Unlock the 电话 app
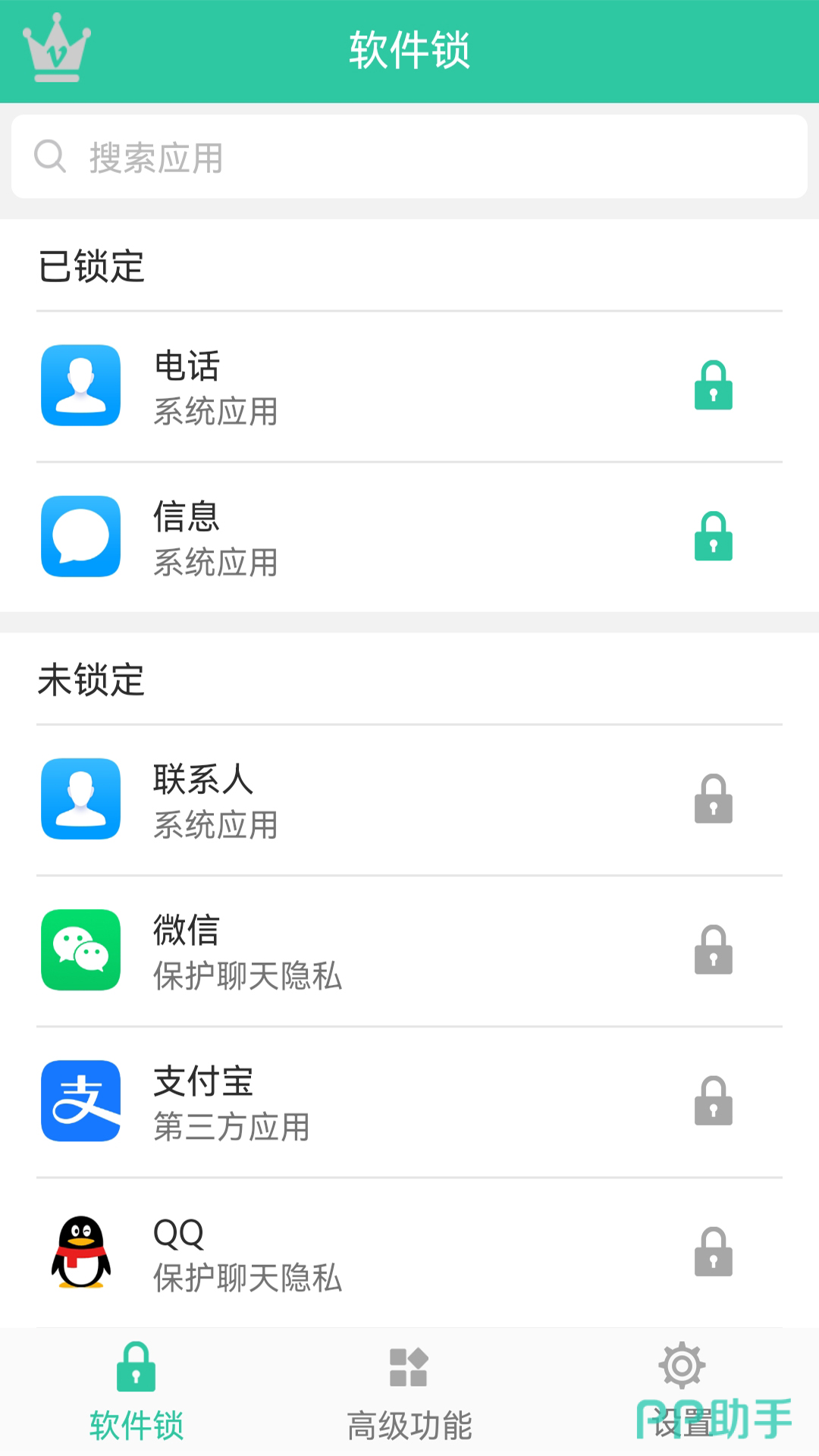Viewport: 819px width, 1456px height. click(713, 385)
